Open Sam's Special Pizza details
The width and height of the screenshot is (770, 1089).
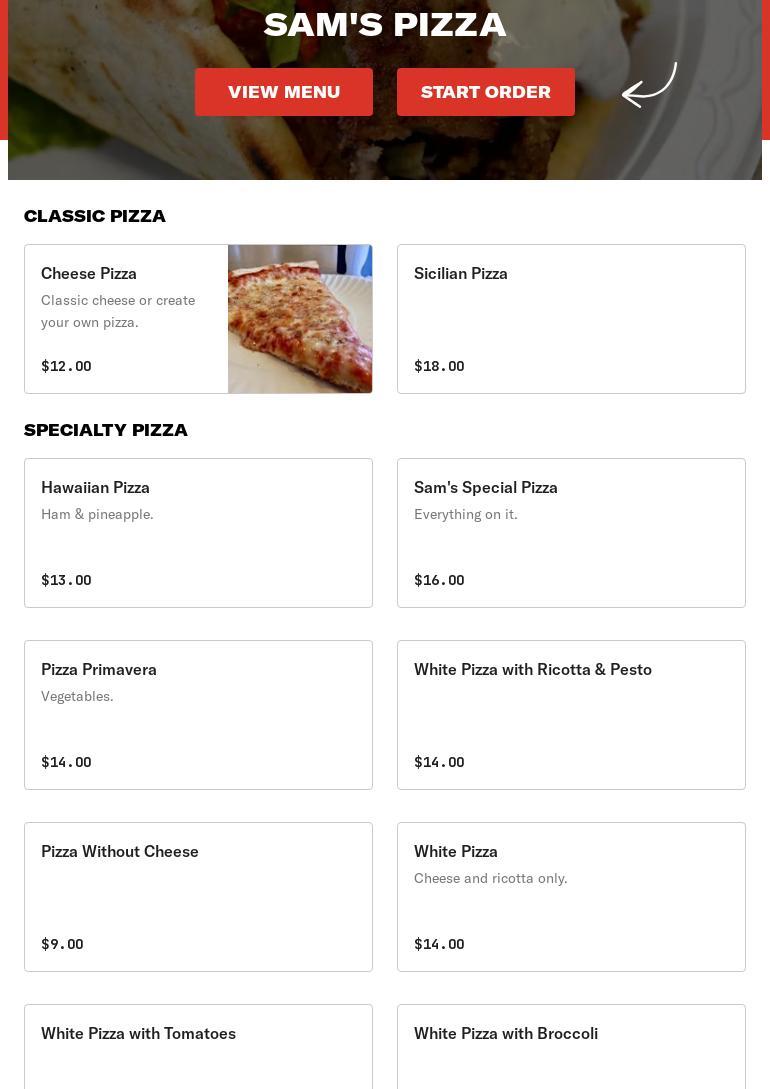pyautogui.click(x=571, y=533)
